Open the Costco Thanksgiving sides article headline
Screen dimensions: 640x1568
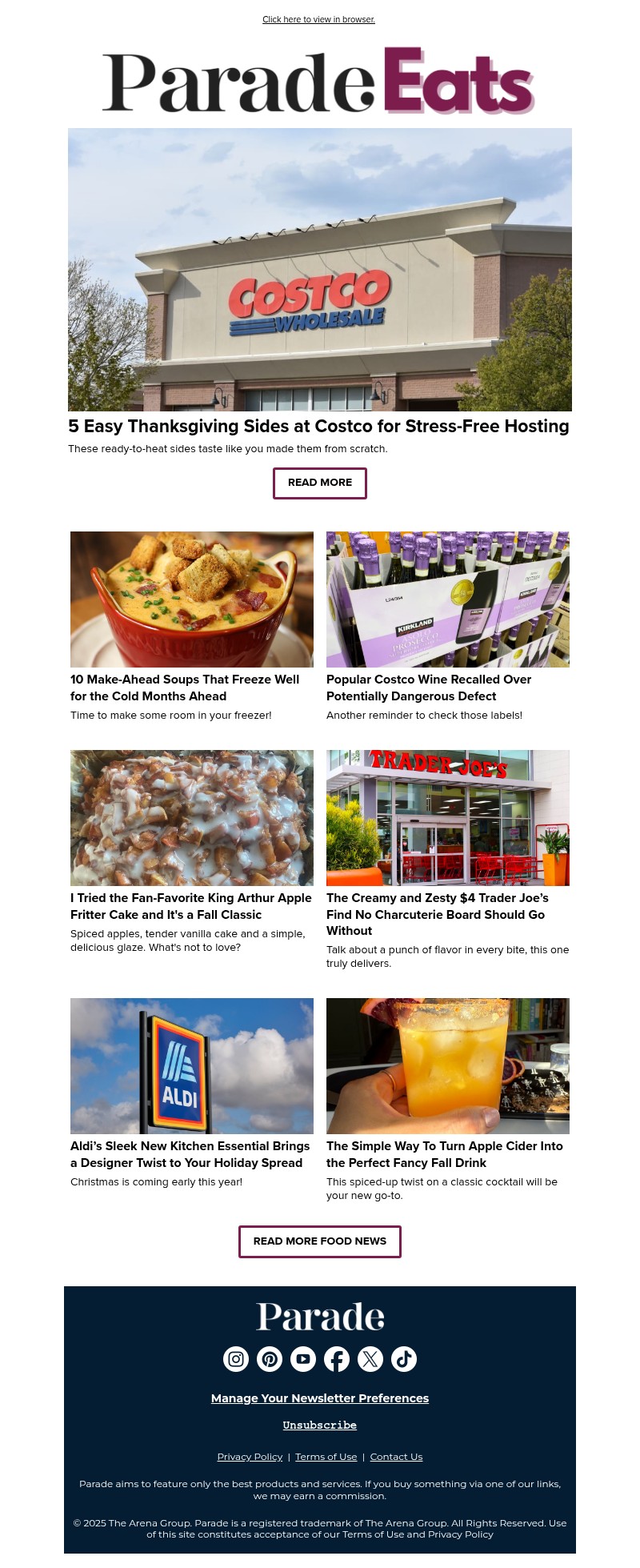coord(318,427)
